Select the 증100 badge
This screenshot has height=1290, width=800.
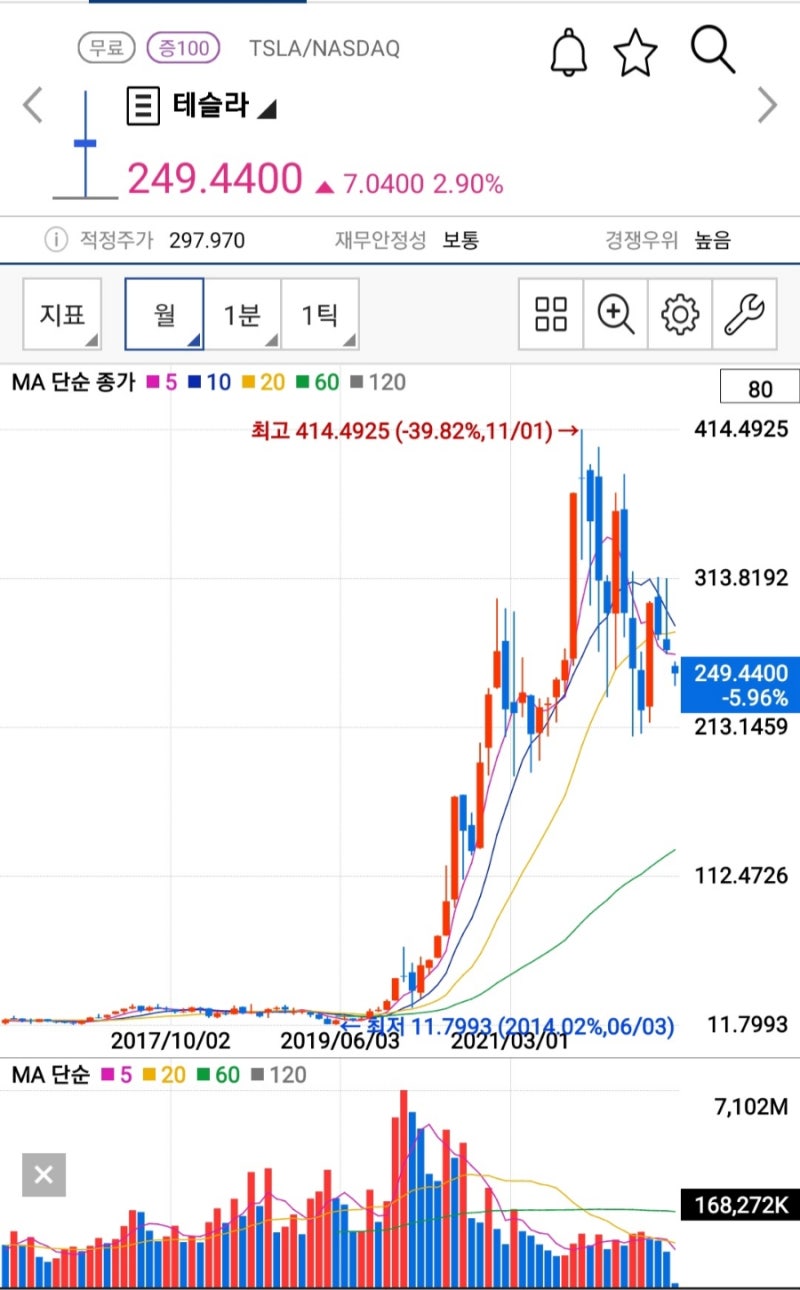point(182,47)
